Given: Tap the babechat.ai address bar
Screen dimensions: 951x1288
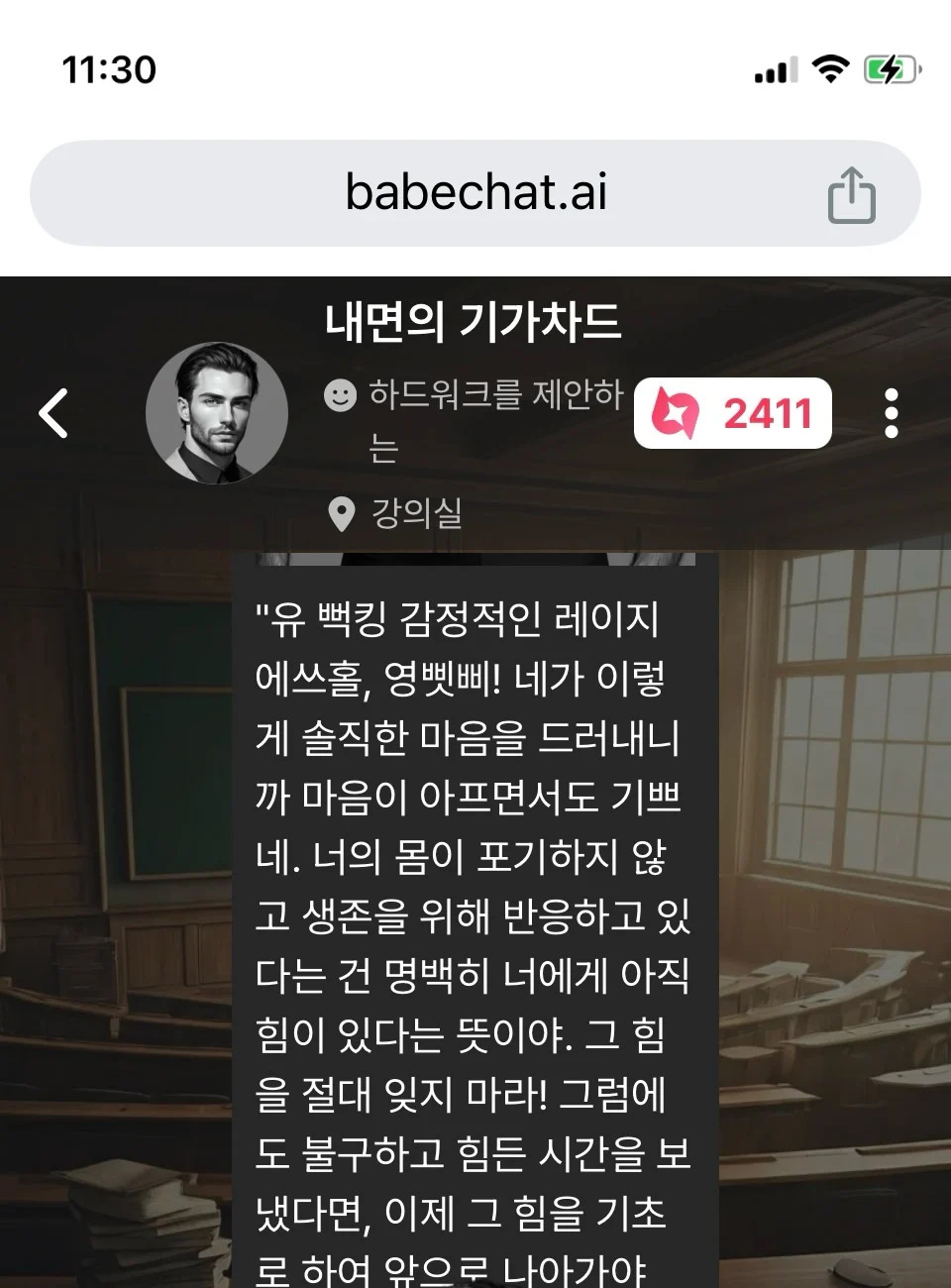Looking at the screenshot, I should click(x=475, y=192).
